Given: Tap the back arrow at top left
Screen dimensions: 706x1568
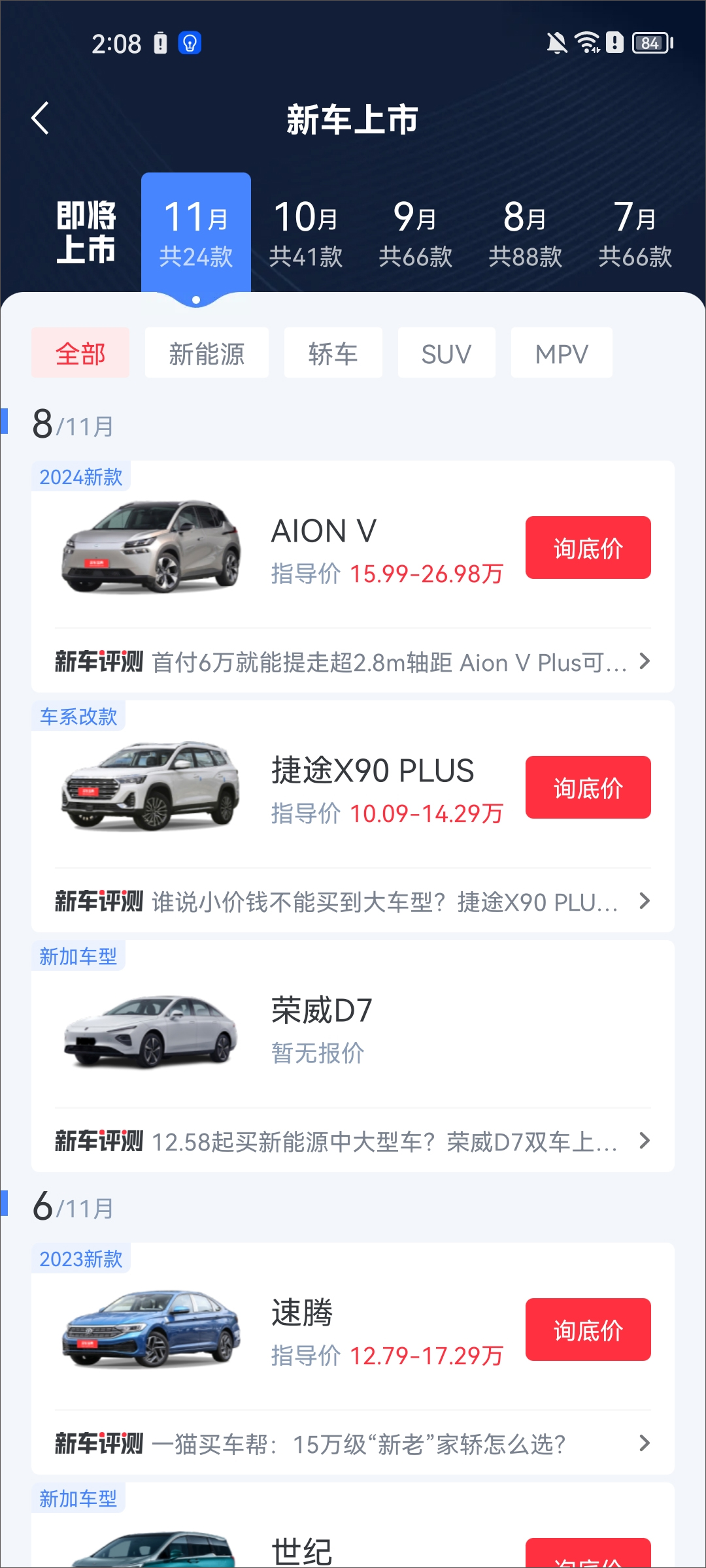Looking at the screenshot, I should (x=41, y=119).
